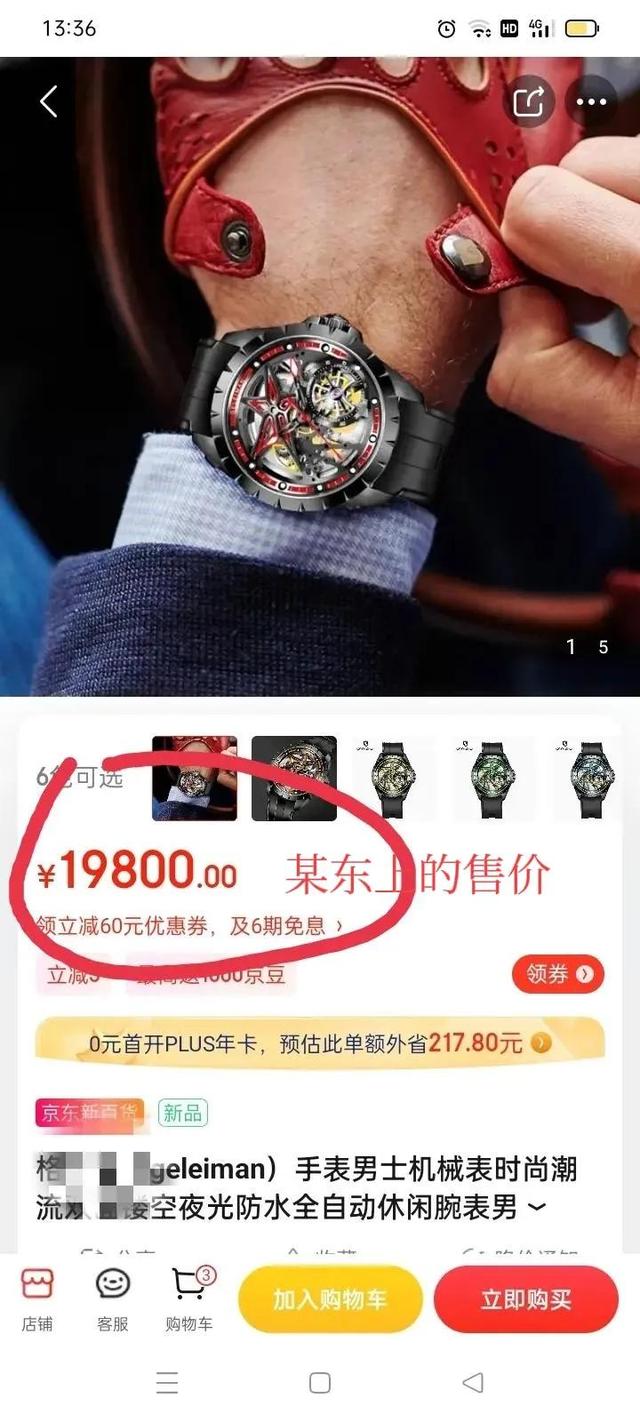Open the 购物车 shopping cart

tap(189, 1298)
